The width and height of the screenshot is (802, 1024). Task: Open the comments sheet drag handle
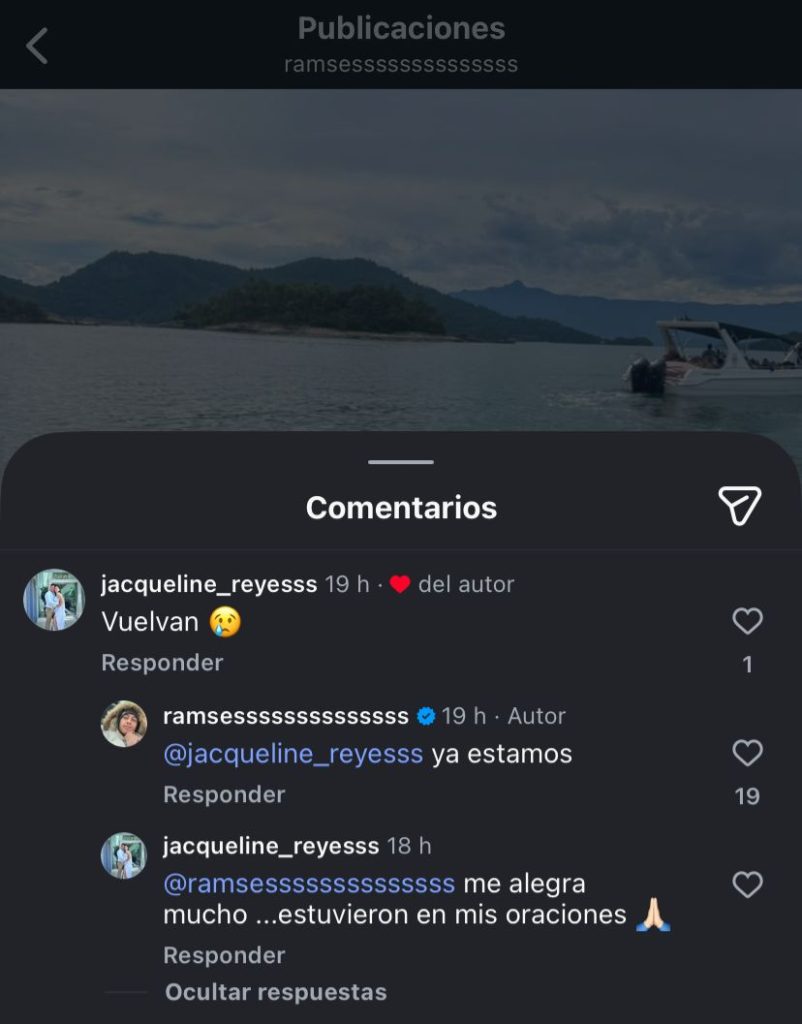point(401,462)
